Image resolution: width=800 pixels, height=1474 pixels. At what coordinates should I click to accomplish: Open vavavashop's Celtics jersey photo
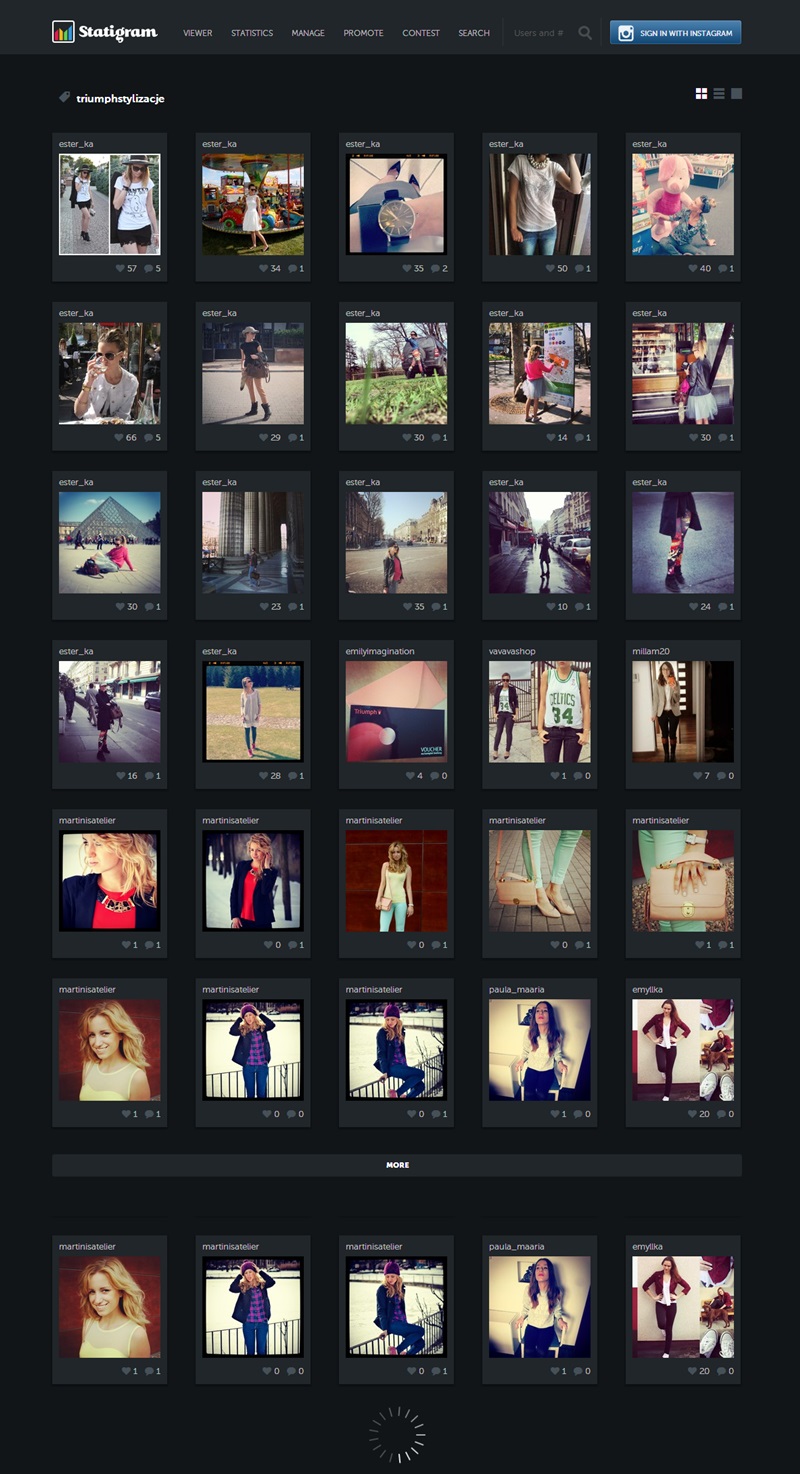(539, 711)
